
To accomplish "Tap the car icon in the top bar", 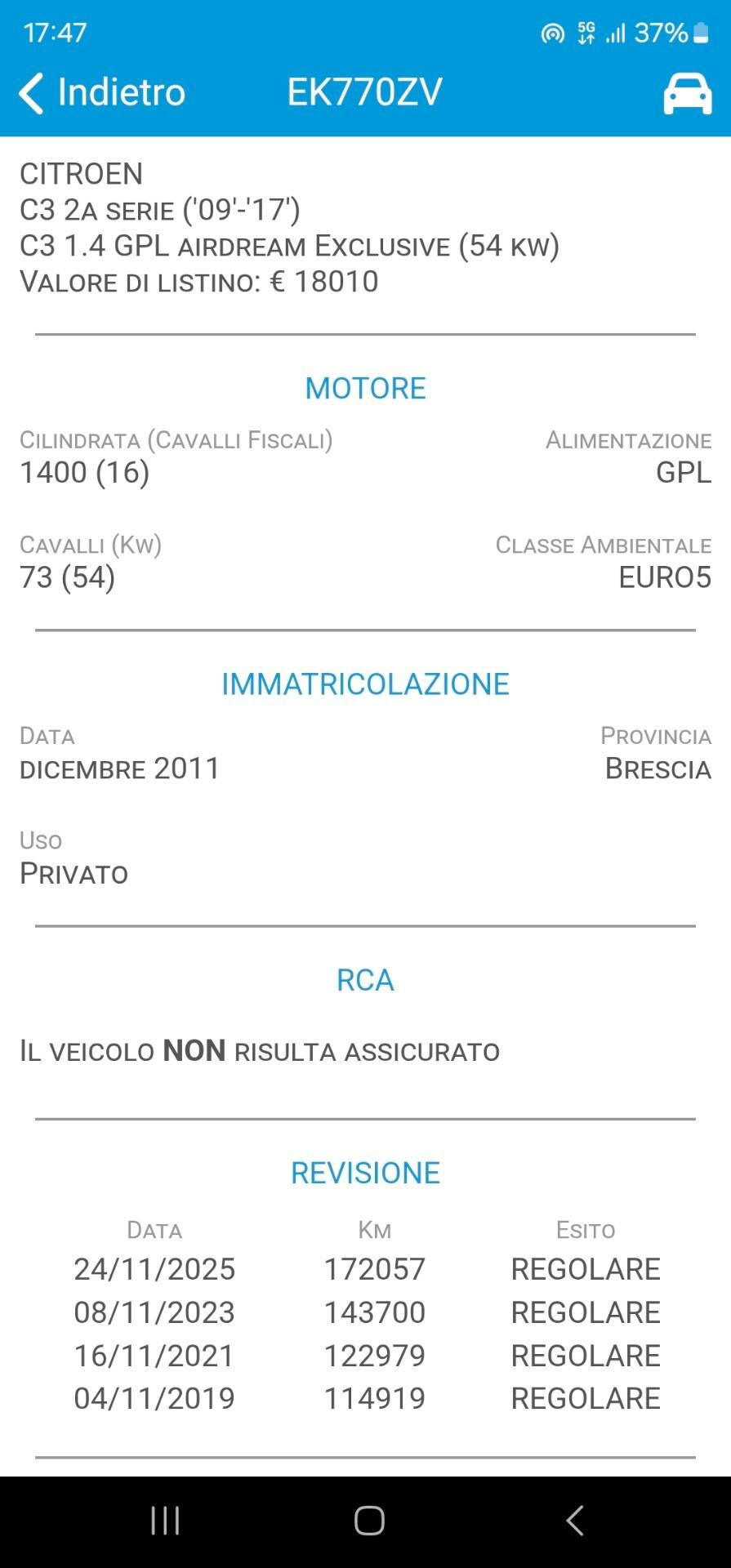I will click(688, 95).
